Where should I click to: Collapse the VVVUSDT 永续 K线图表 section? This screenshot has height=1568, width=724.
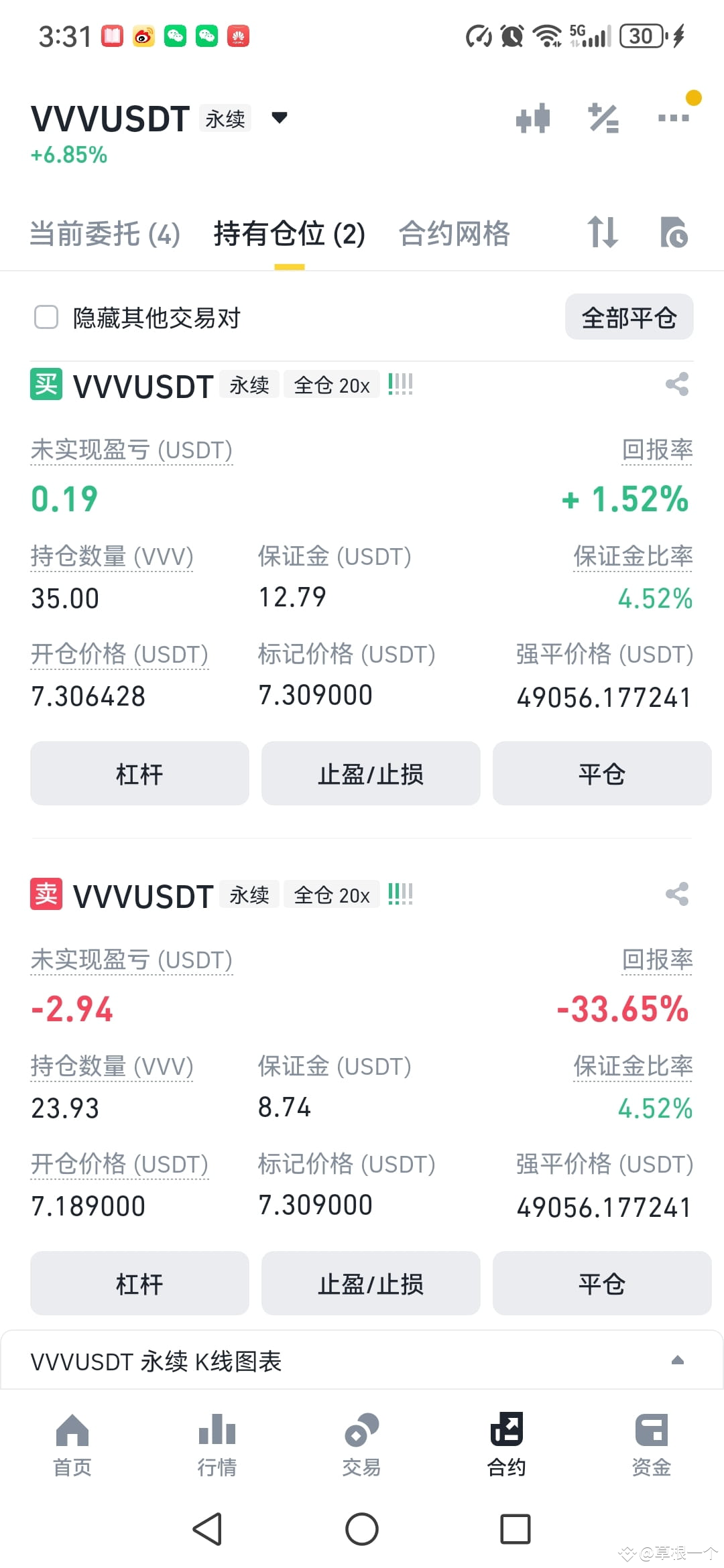(677, 1360)
